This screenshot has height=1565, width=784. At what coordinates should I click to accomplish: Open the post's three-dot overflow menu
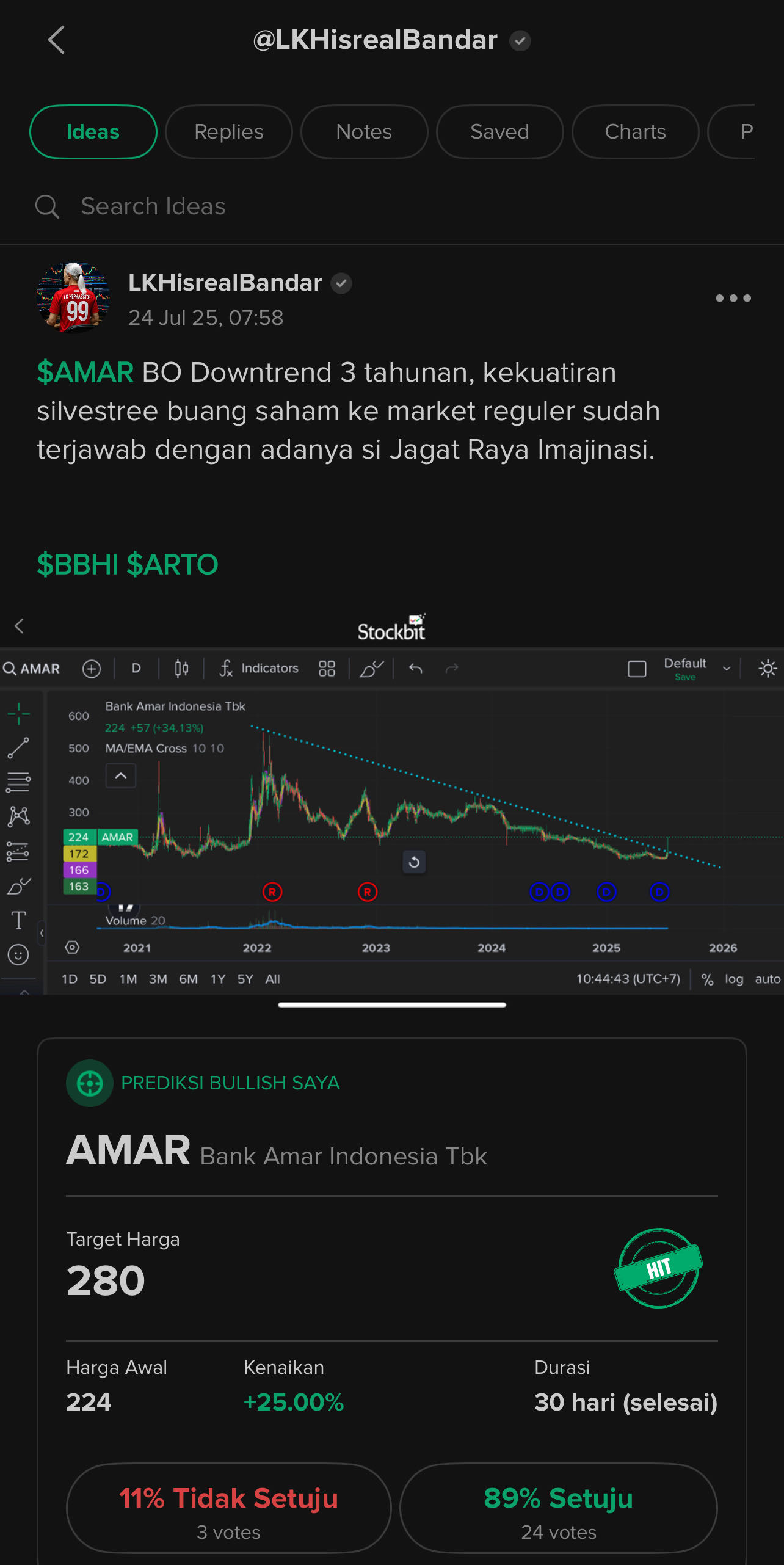(733, 298)
